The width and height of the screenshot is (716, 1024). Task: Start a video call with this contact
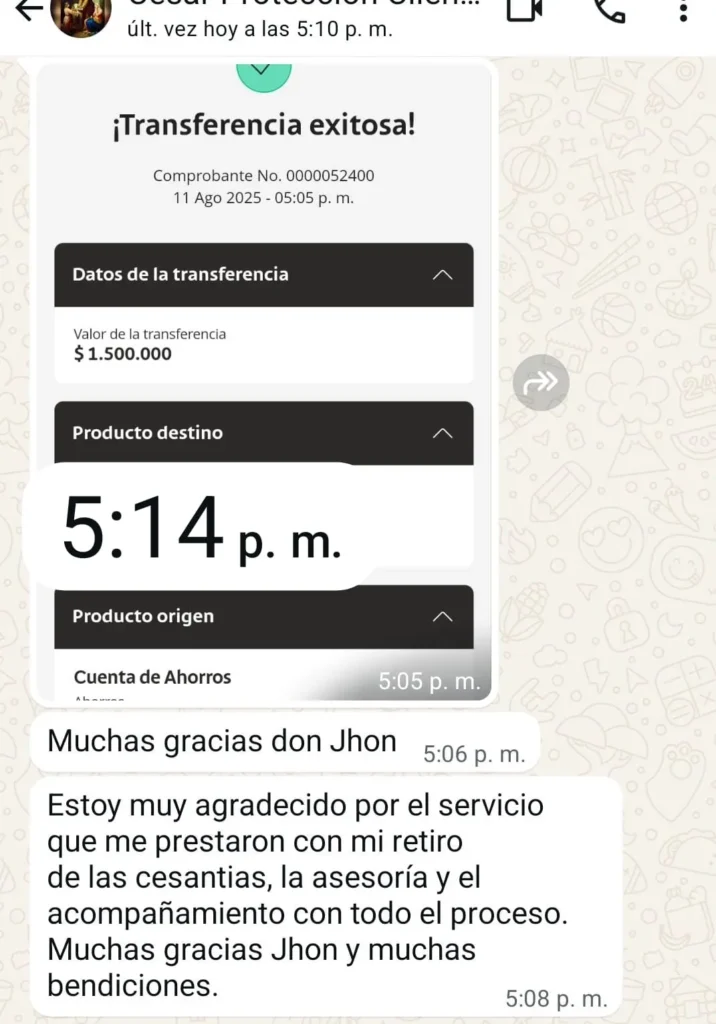coord(521,9)
